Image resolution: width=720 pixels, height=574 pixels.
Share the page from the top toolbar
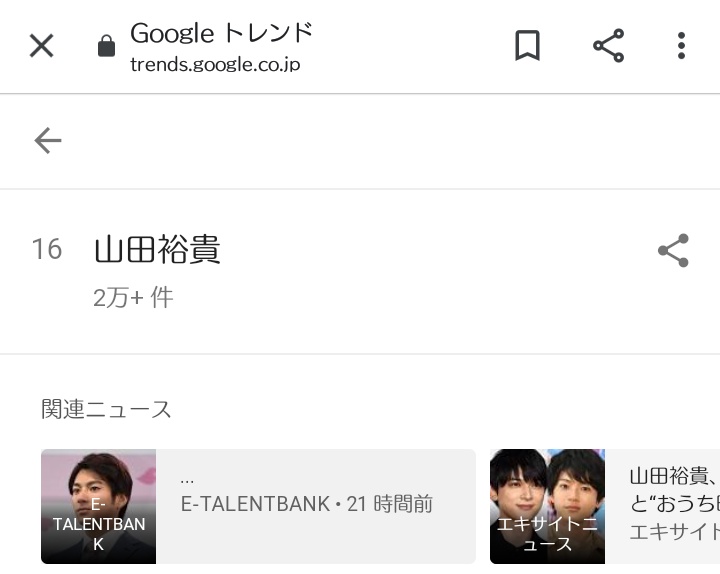point(608,45)
